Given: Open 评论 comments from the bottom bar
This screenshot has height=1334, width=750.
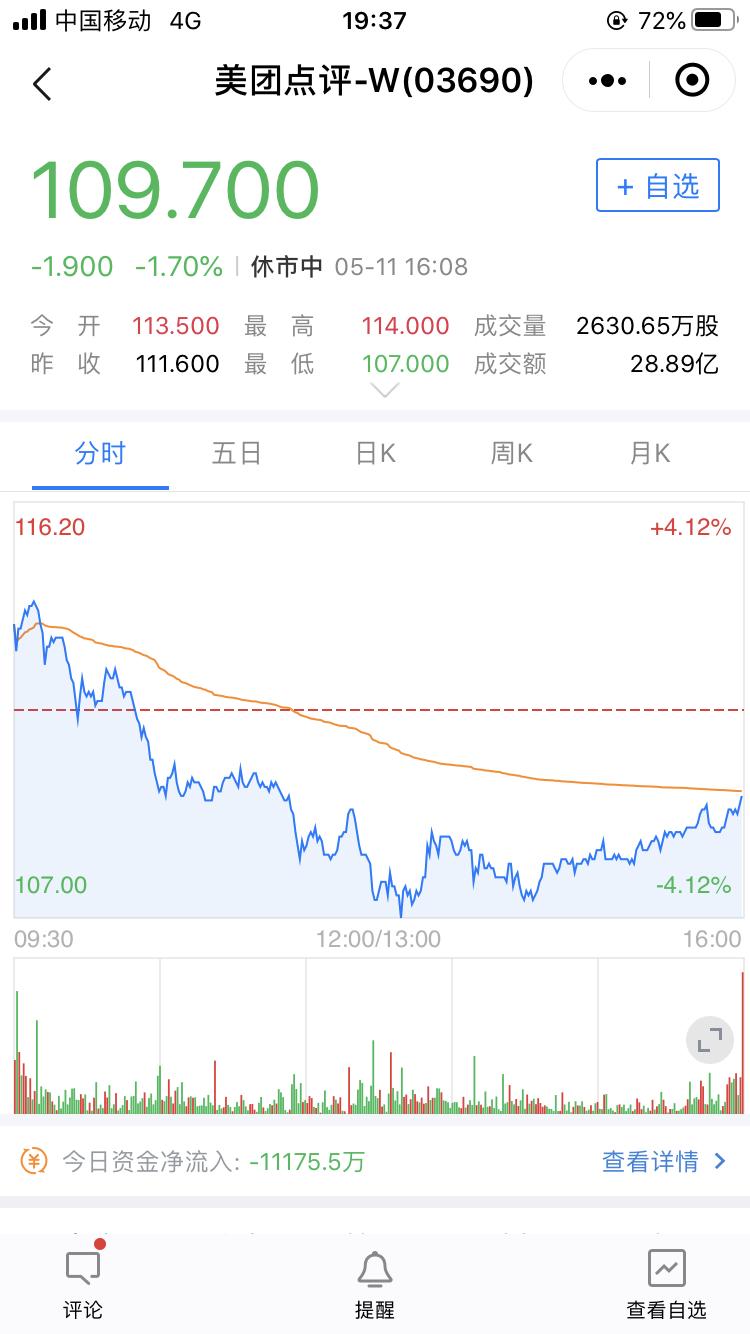Looking at the screenshot, I should [82, 1283].
